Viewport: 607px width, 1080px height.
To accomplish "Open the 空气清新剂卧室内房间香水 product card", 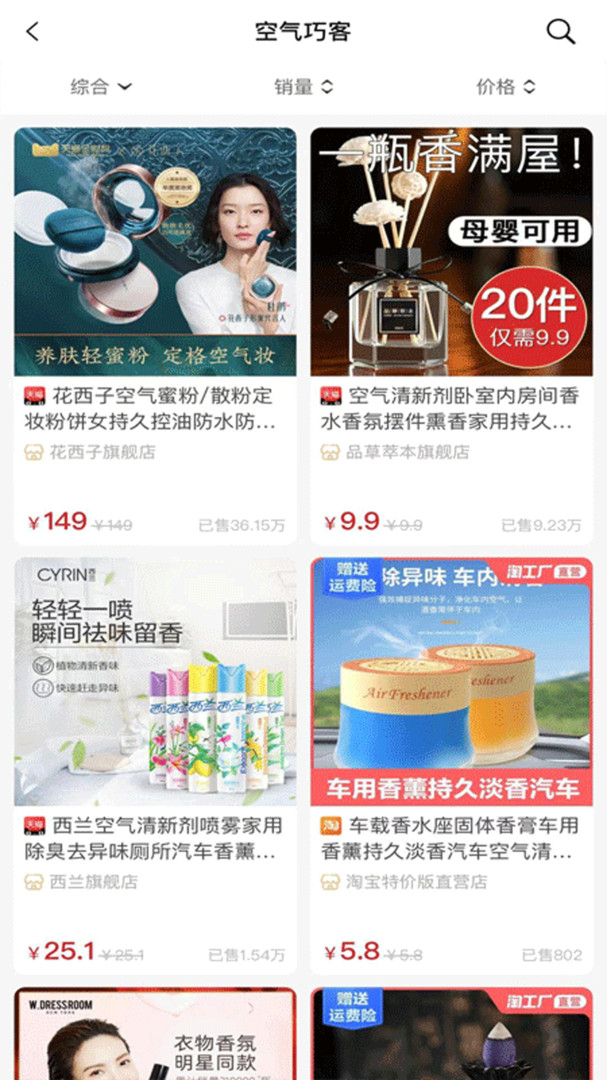I will pyautogui.click(x=451, y=300).
